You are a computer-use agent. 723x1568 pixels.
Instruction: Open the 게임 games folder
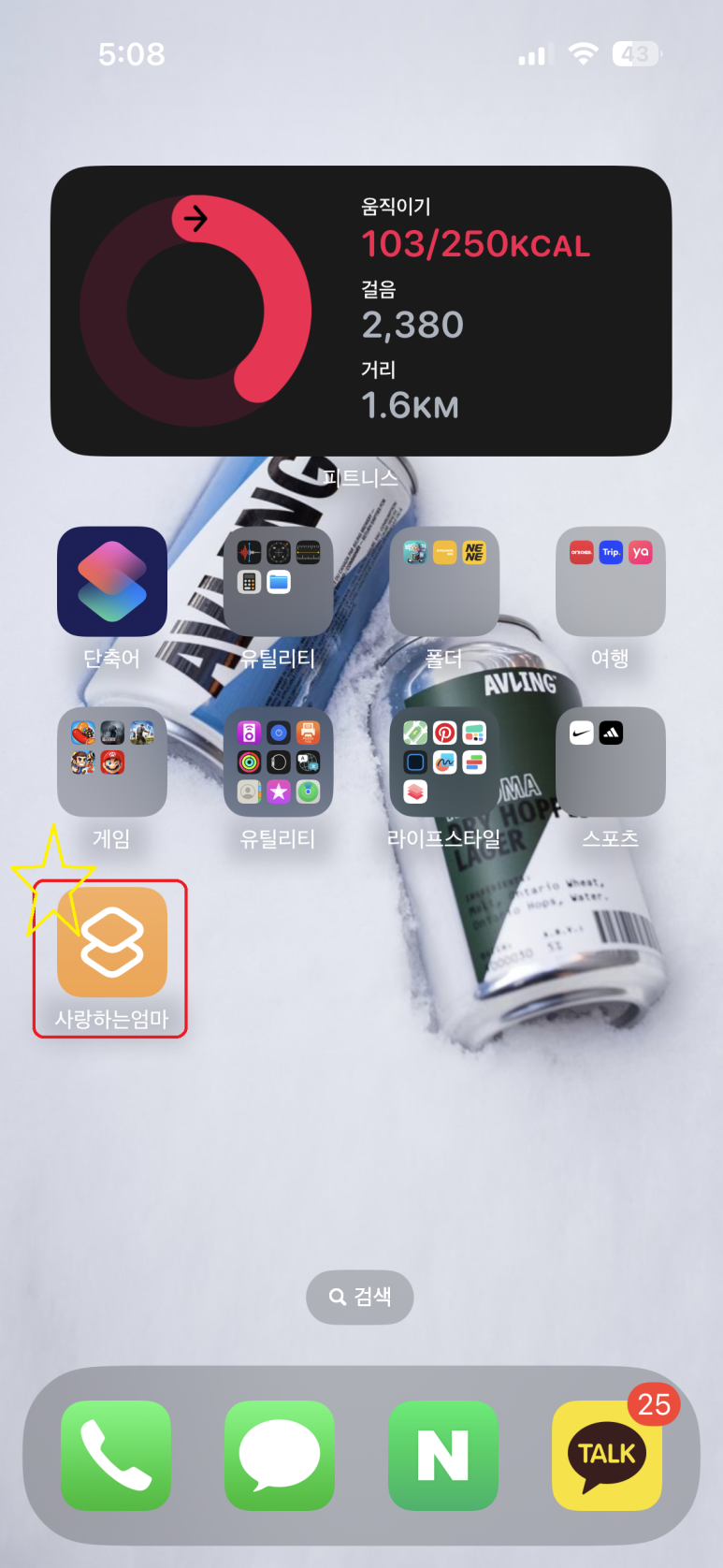pos(112,762)
